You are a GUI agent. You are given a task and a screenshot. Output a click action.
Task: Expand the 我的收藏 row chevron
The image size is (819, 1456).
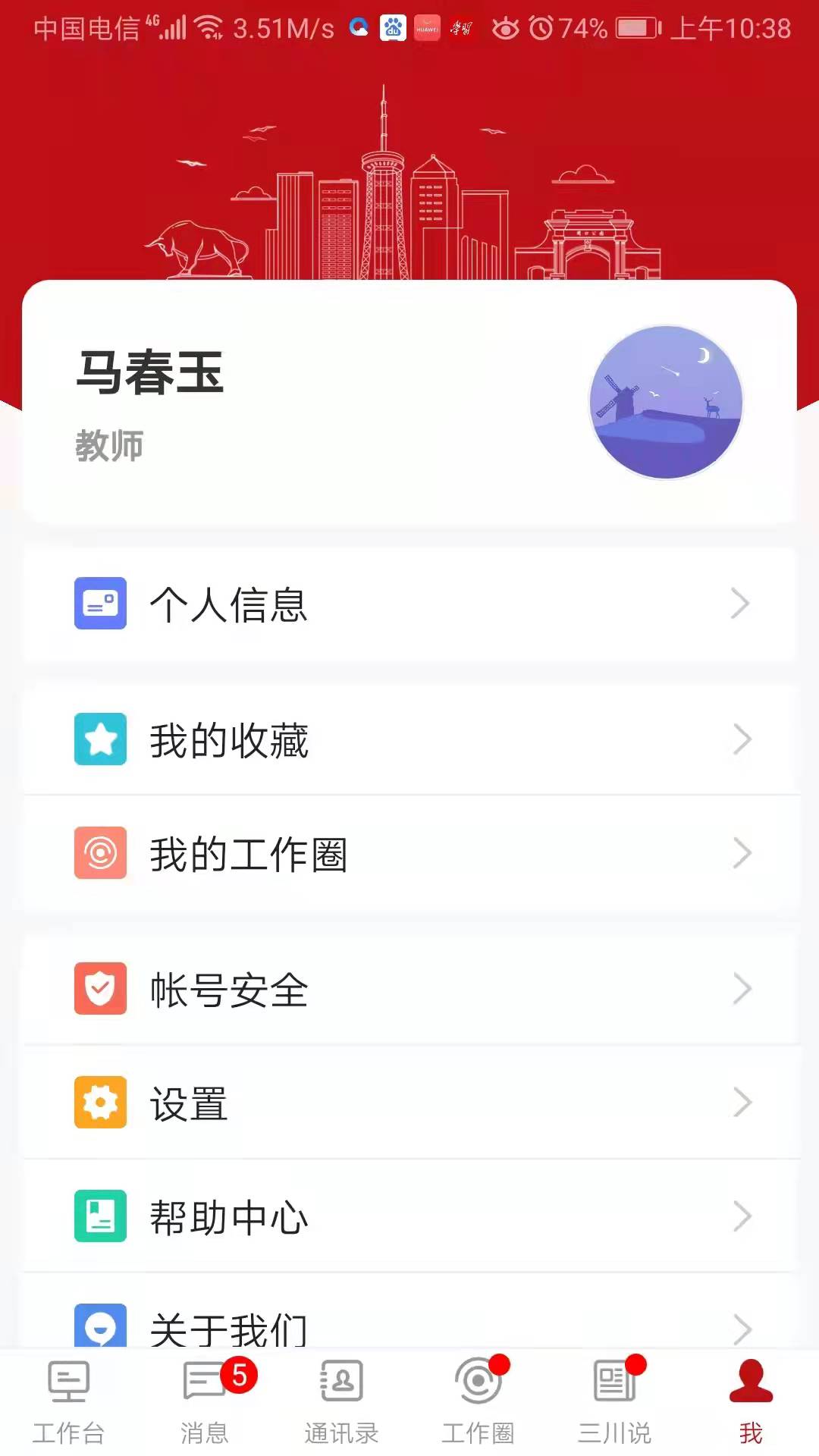click(x=742, y=739)
